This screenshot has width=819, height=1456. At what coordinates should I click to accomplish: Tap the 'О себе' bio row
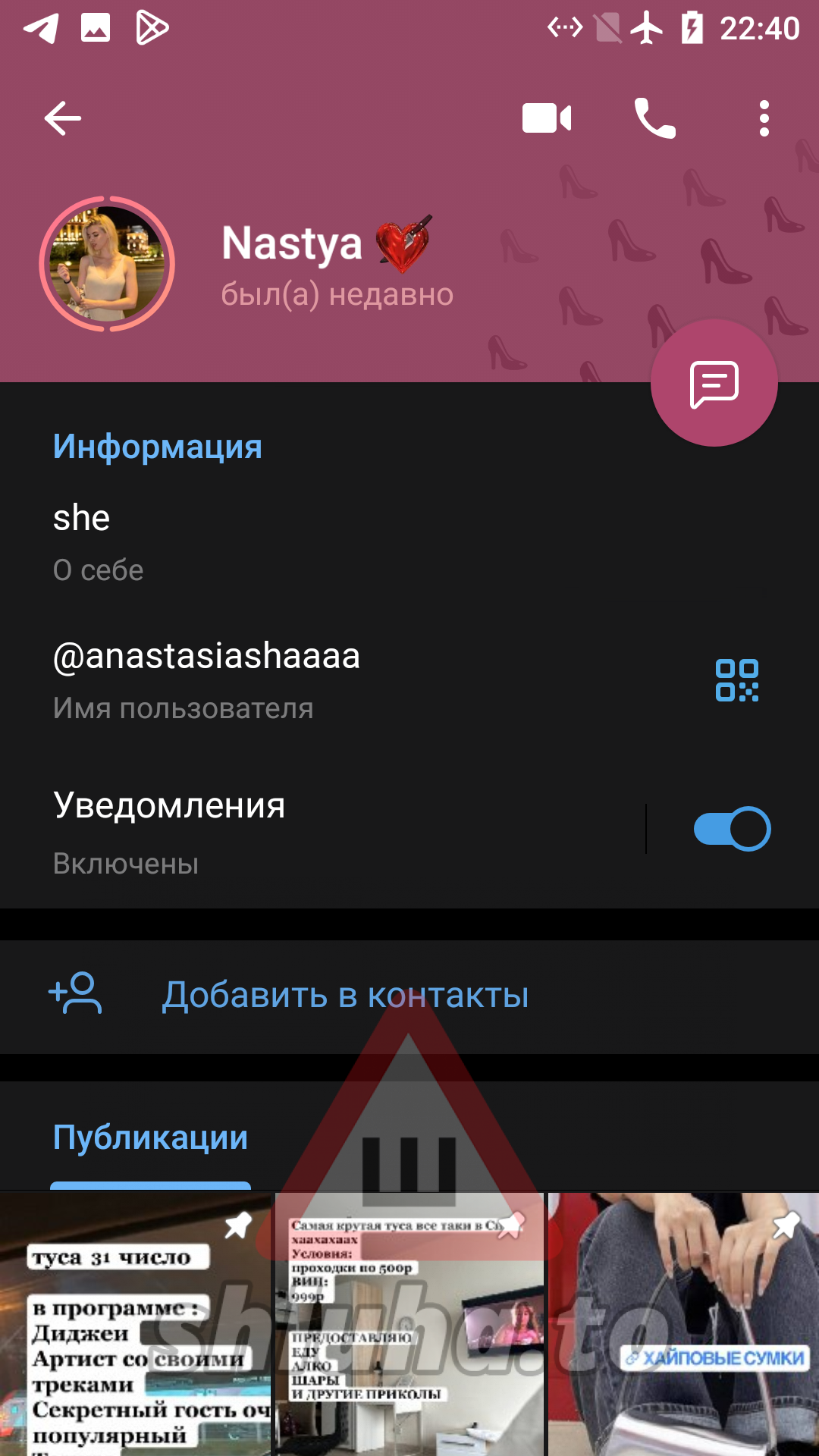tap(409, 541)
